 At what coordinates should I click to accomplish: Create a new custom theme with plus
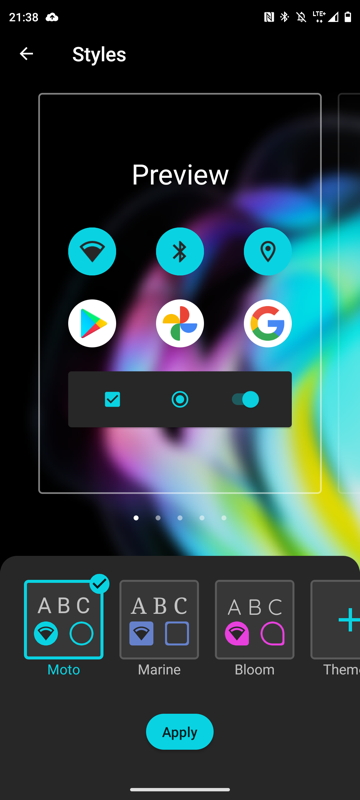point(336,619)
